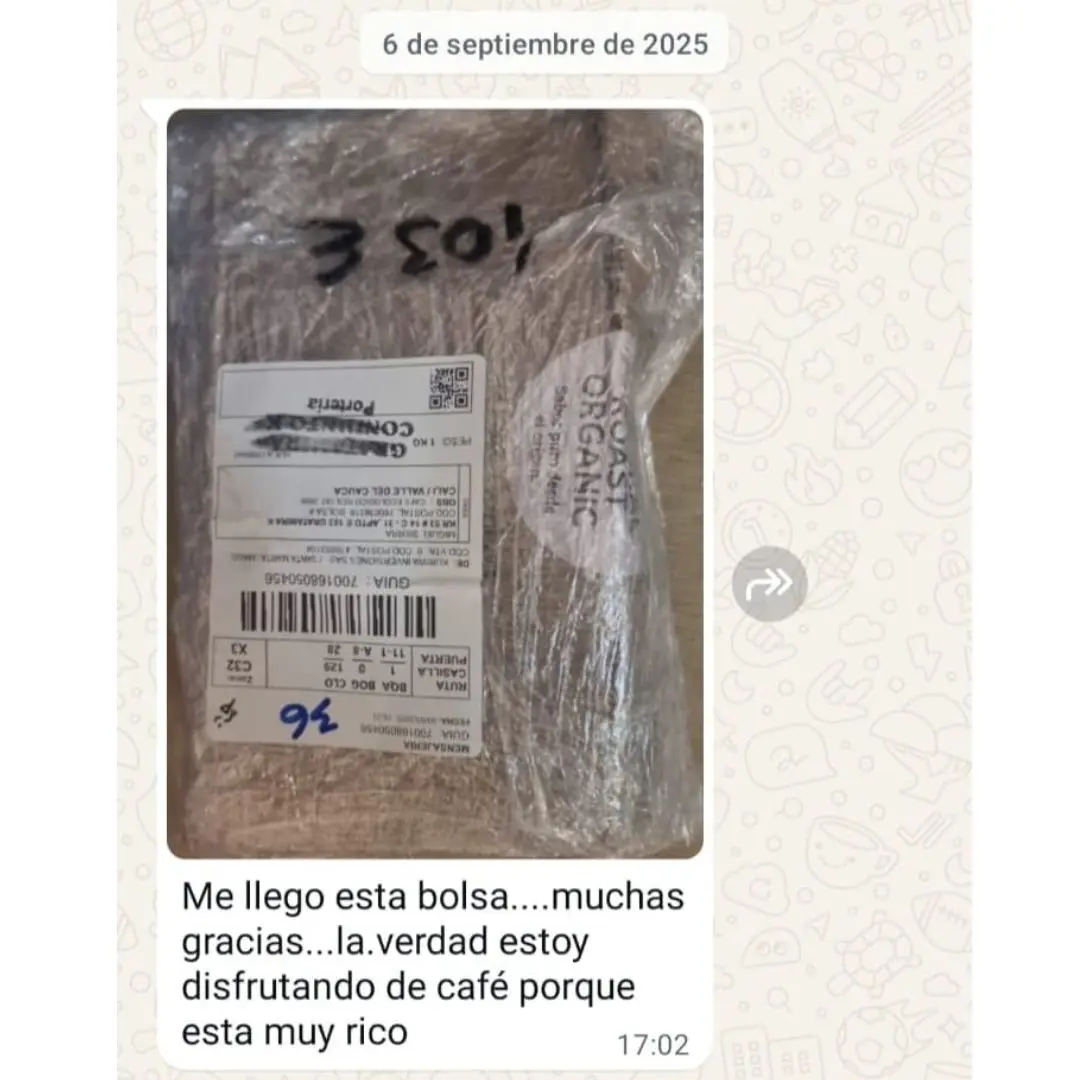The width and height of the screenshot is (1080, 1080).
Task: Forward the package photo message
Action: (769, 583)
